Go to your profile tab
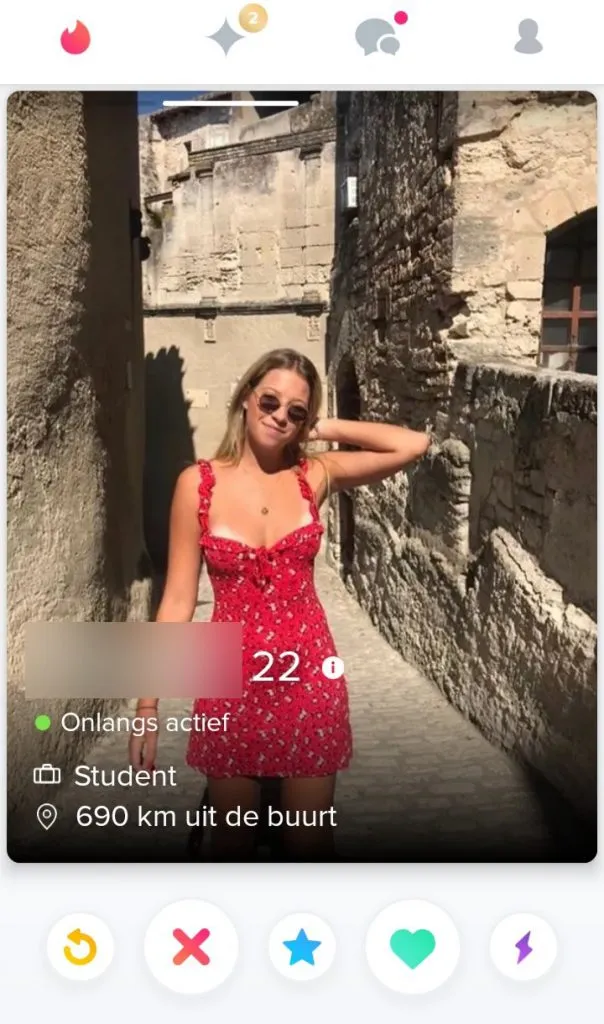Viewport: 604px width, 1024px height. (x=528, y=37)
